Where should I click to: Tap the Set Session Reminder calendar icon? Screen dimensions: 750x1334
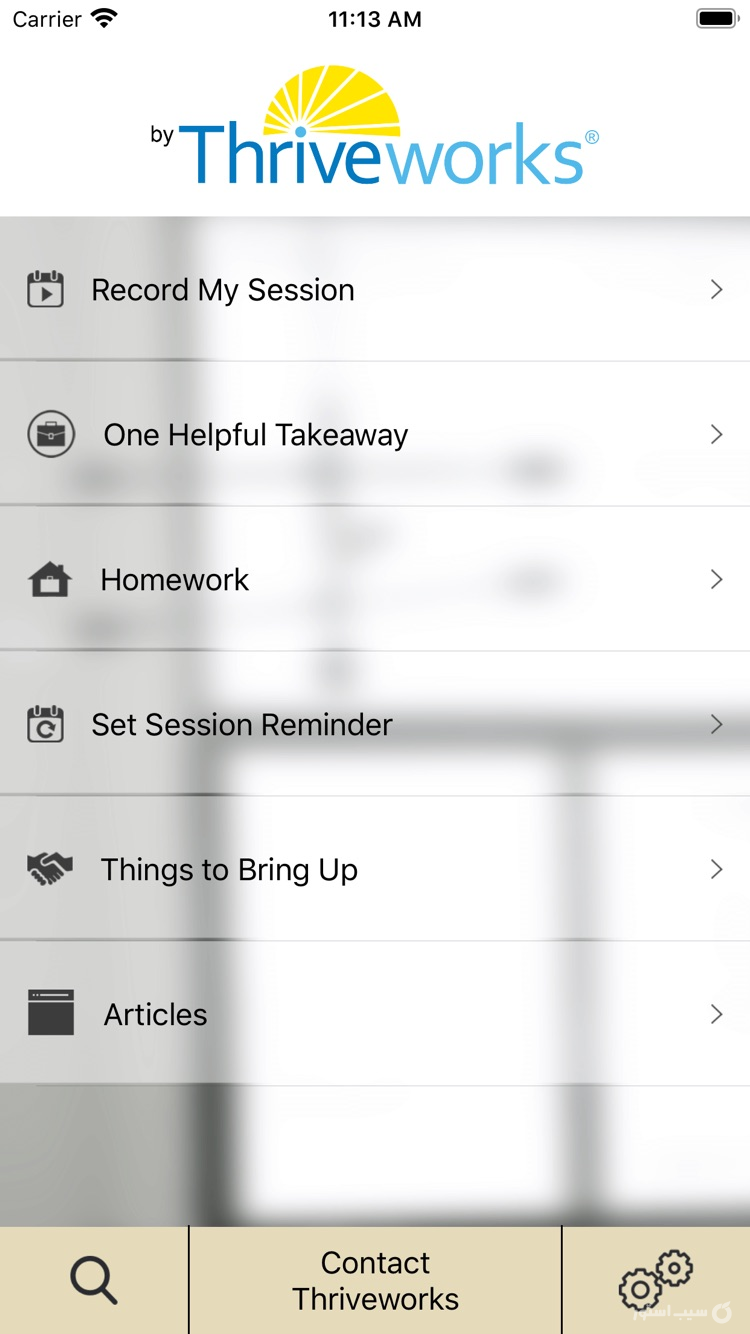45,724
